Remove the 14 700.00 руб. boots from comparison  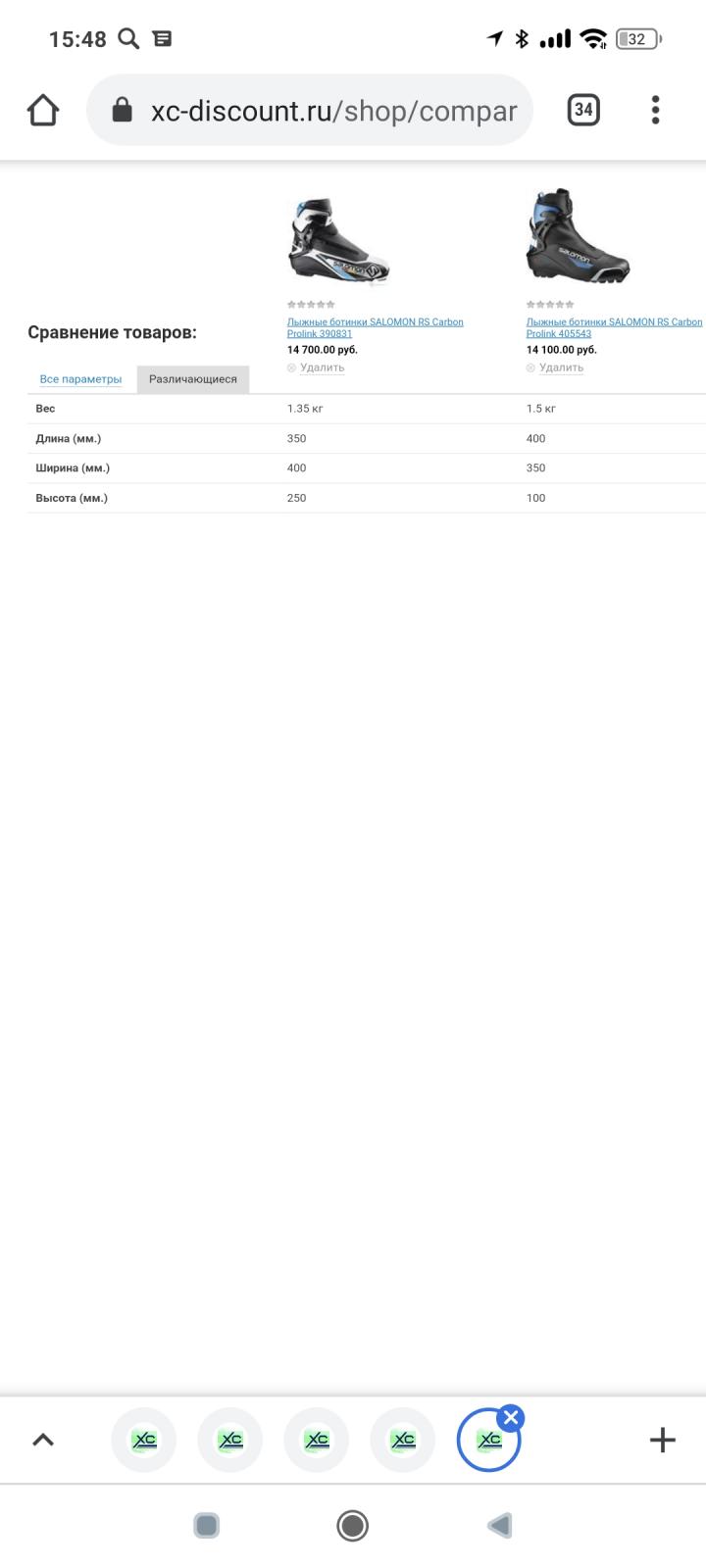tap(316, 367)
